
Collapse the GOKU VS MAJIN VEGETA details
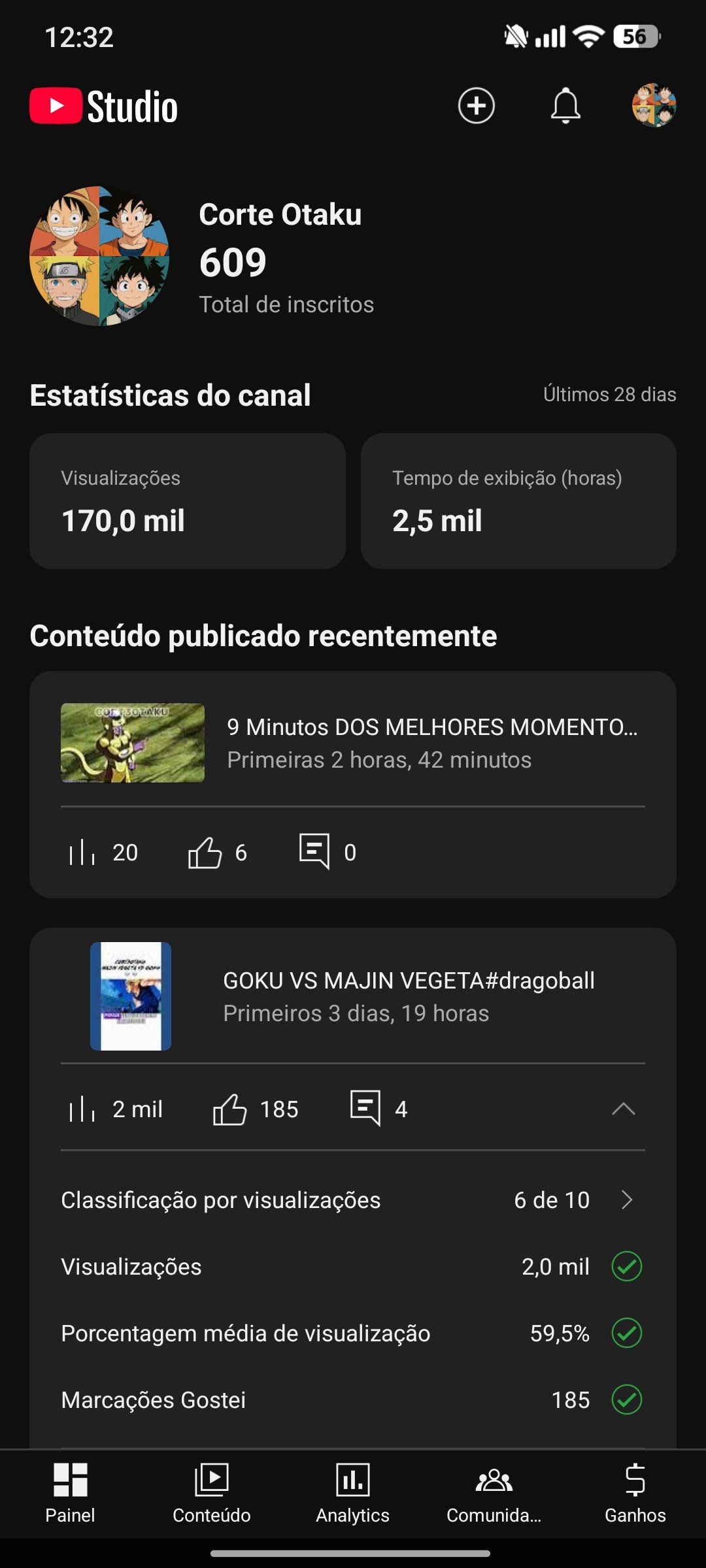[623, 1109]
